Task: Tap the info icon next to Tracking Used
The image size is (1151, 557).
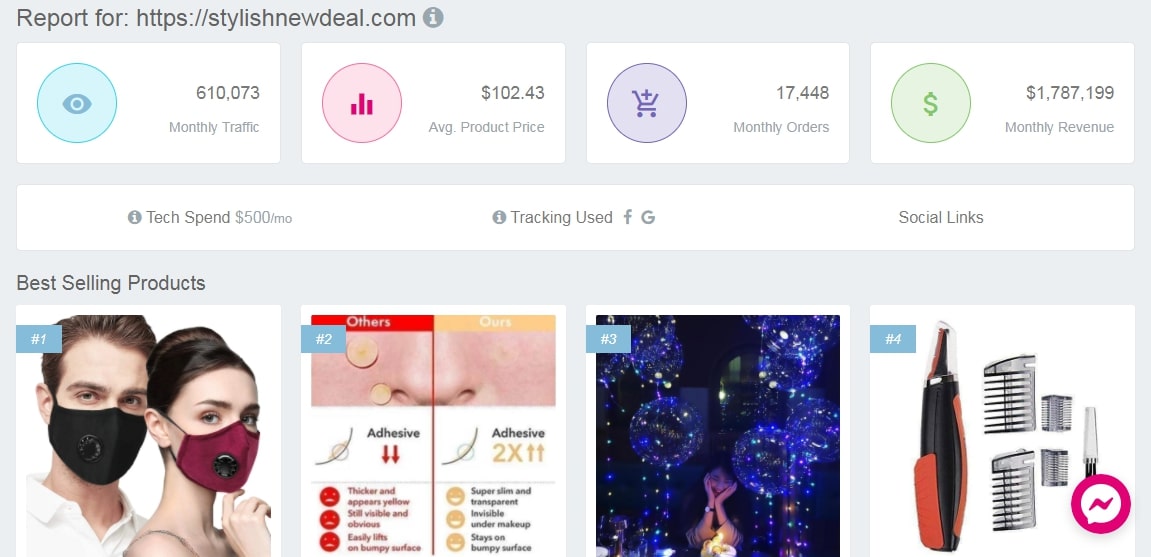Action: click(499, 217)
